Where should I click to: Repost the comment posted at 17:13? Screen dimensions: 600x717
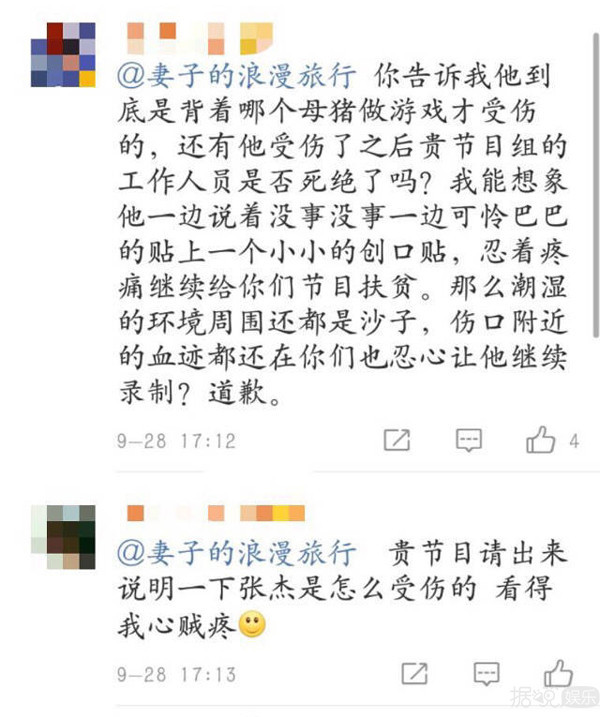pos(415,672)
